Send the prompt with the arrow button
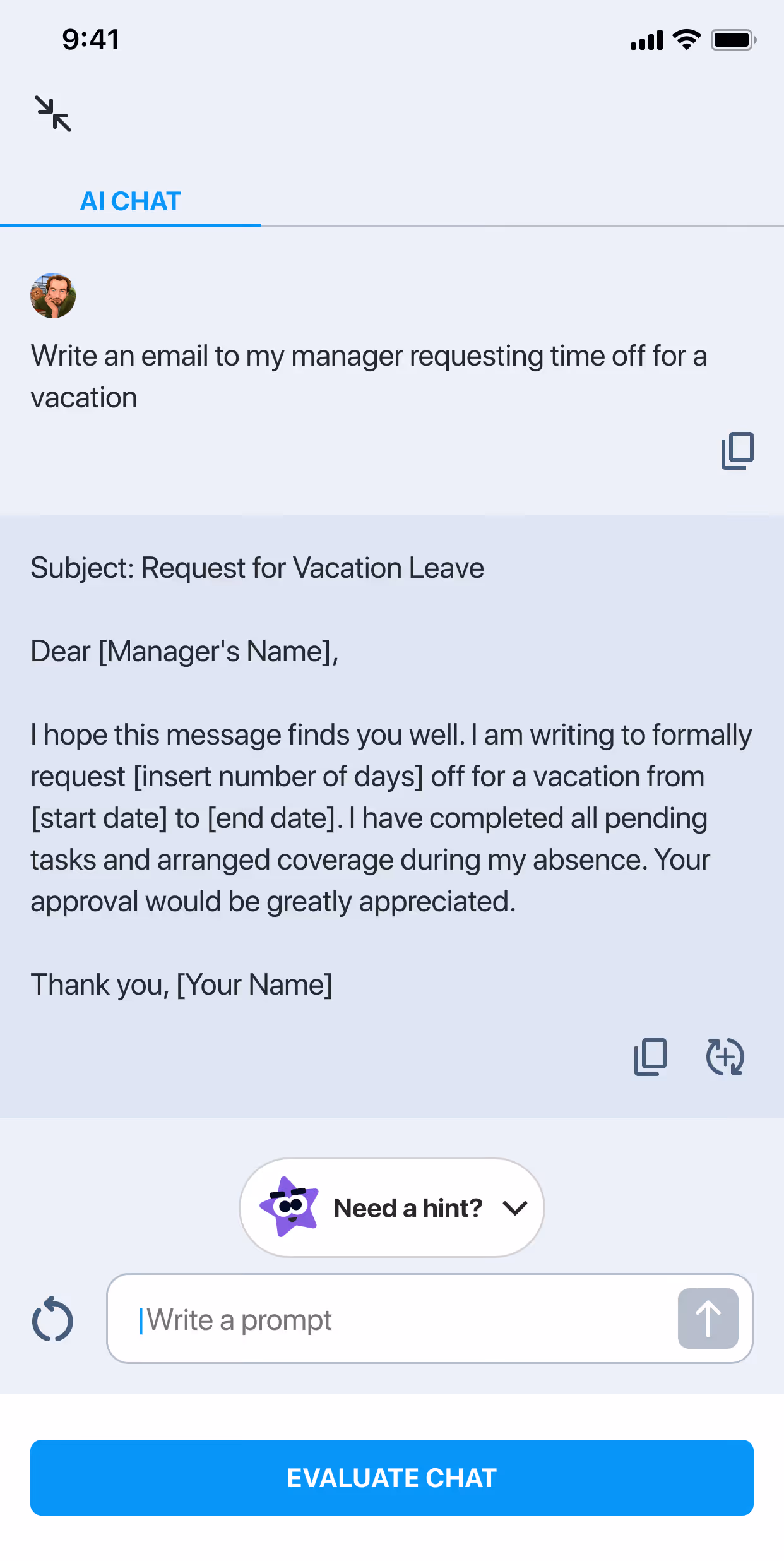Screen dimensions: 784x1561 [708, 1319]
